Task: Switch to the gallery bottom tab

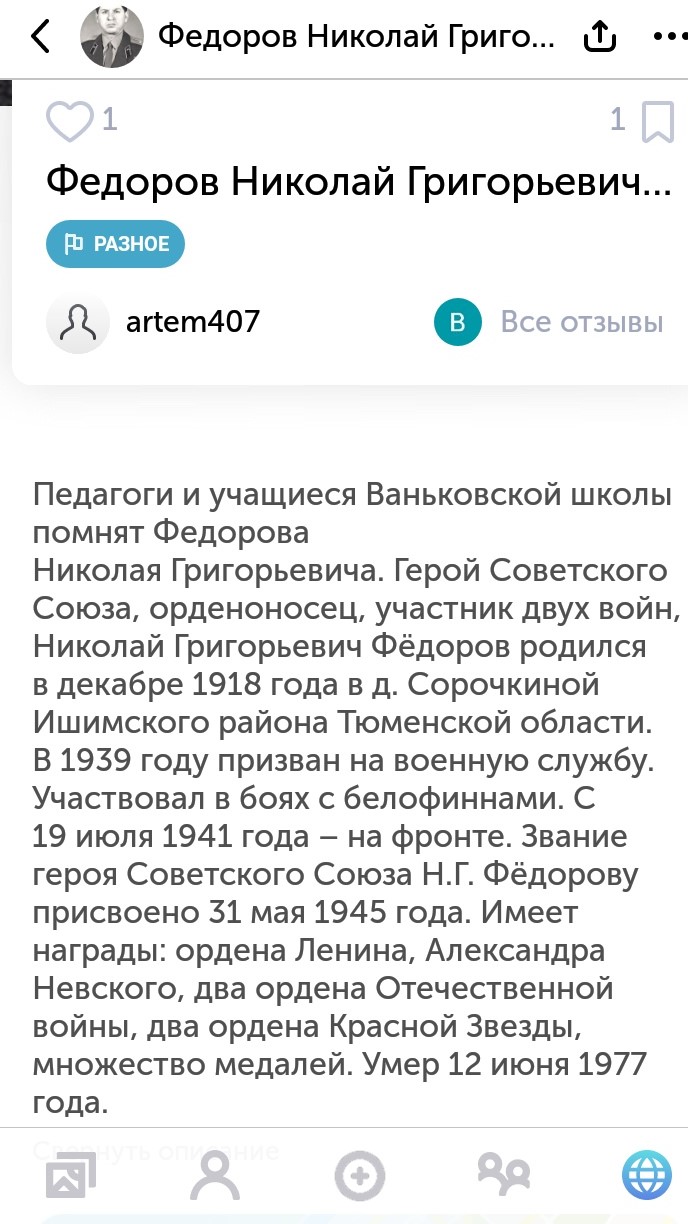Action: click(71, 1176)
